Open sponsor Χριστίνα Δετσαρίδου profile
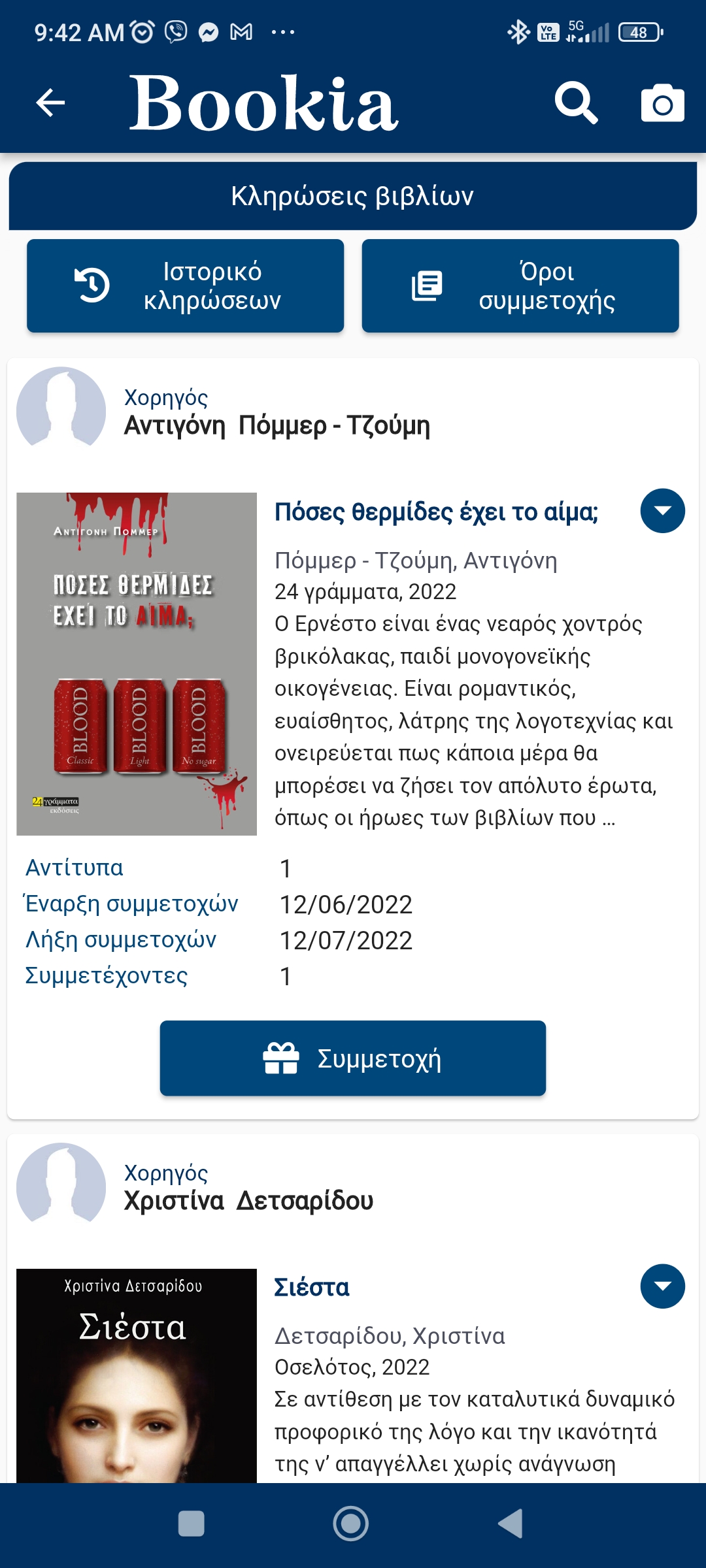Screen dimensions: 706x1568 click(248, 1201)
